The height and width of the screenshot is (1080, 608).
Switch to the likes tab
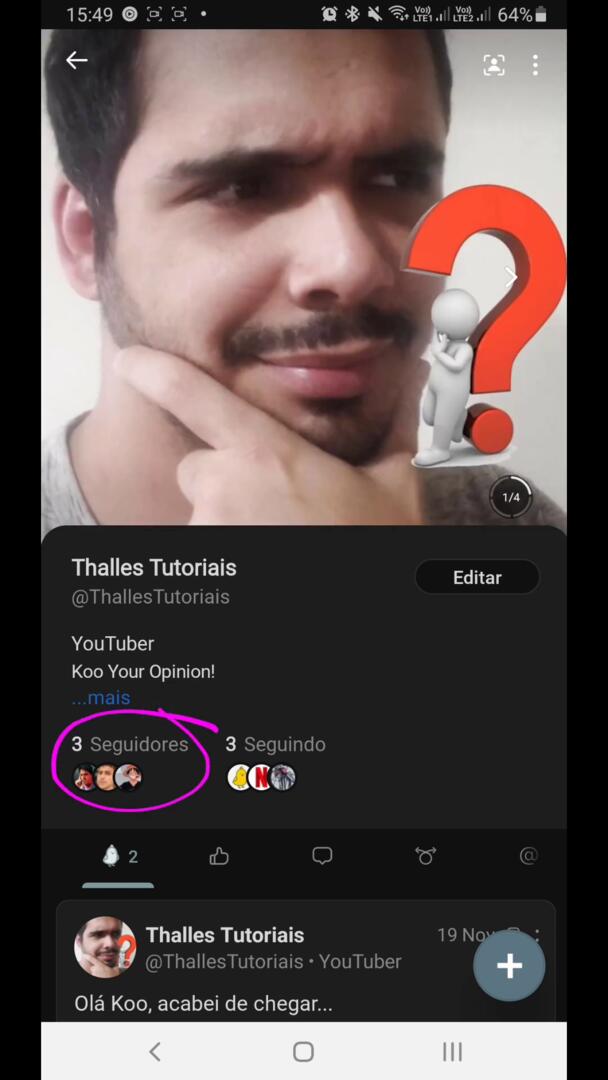(x=220, y=856)
